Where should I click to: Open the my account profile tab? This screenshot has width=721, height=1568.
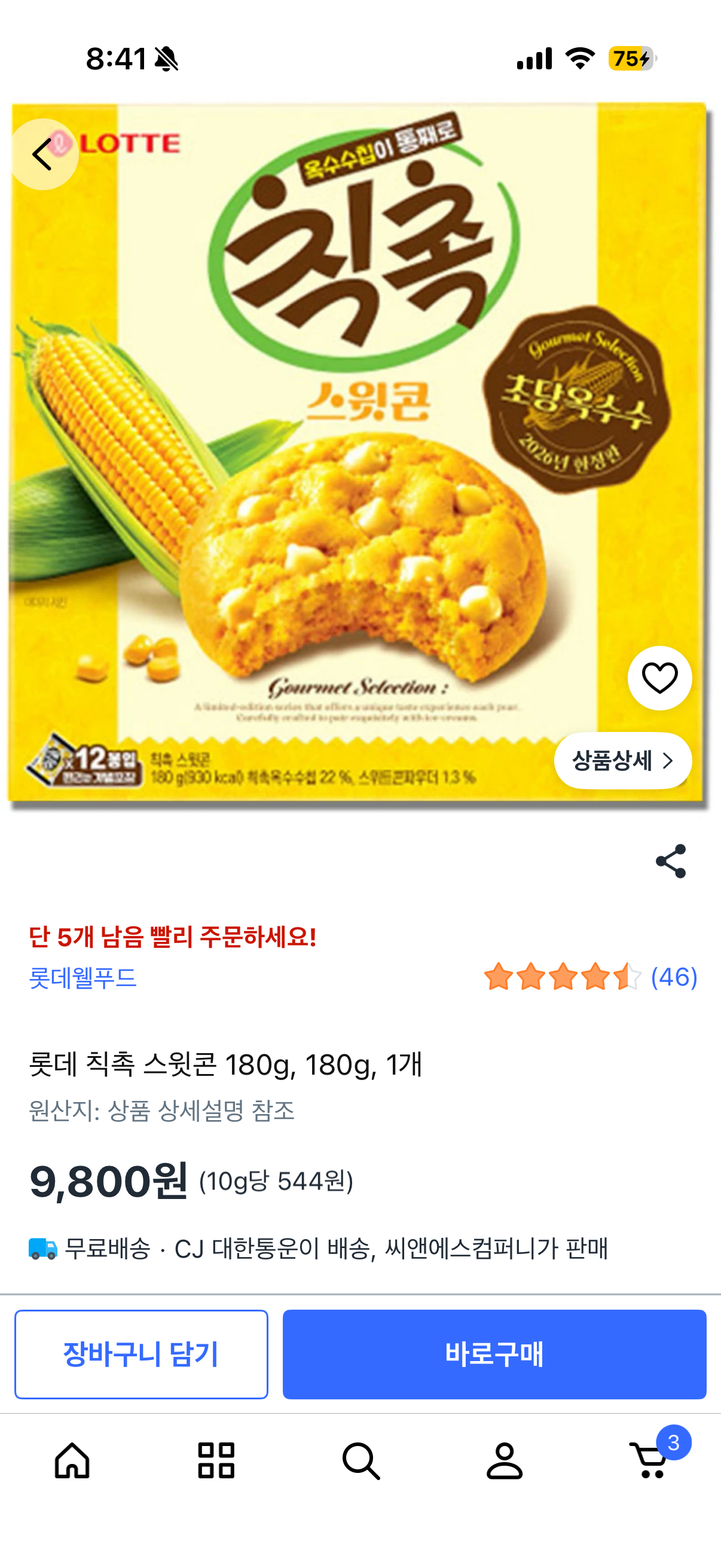tap(505, 1460)
